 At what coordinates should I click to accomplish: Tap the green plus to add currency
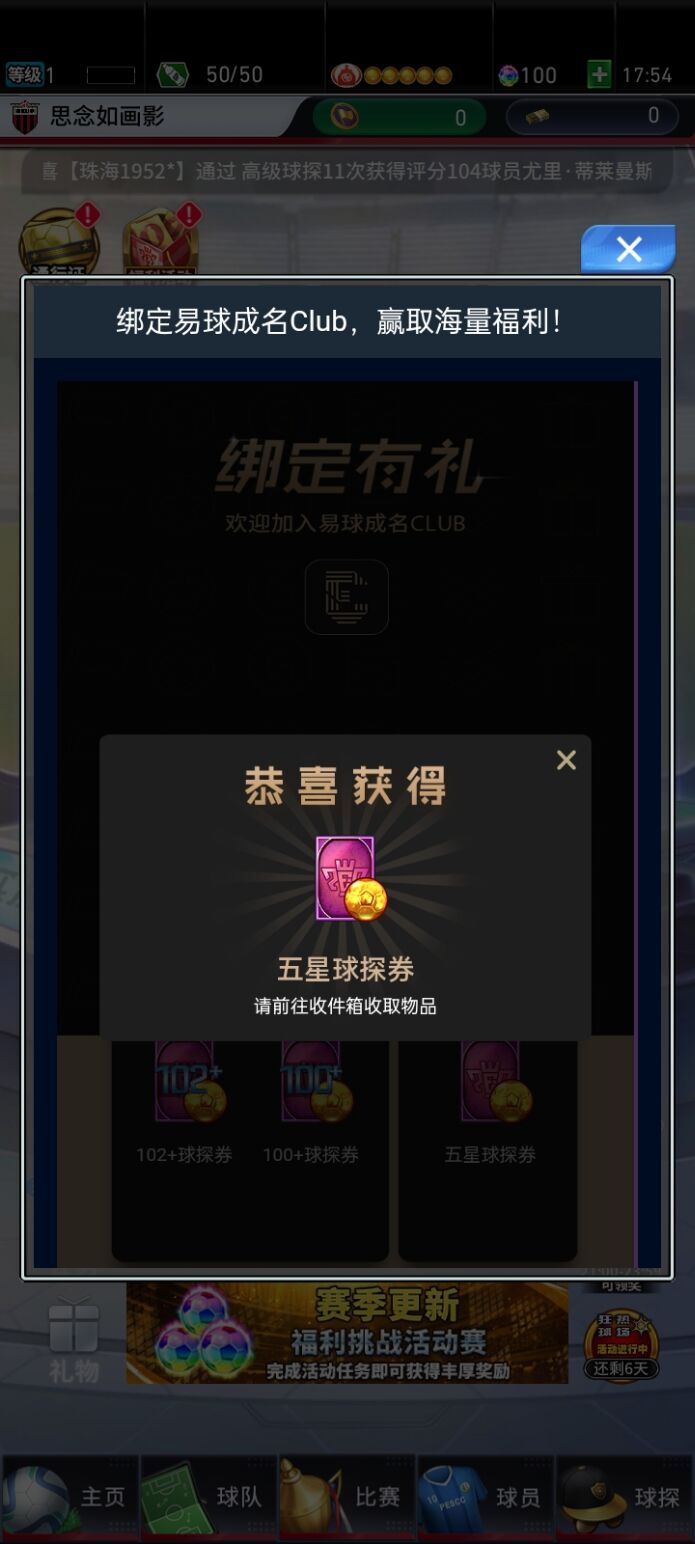(x=598, y=75)
